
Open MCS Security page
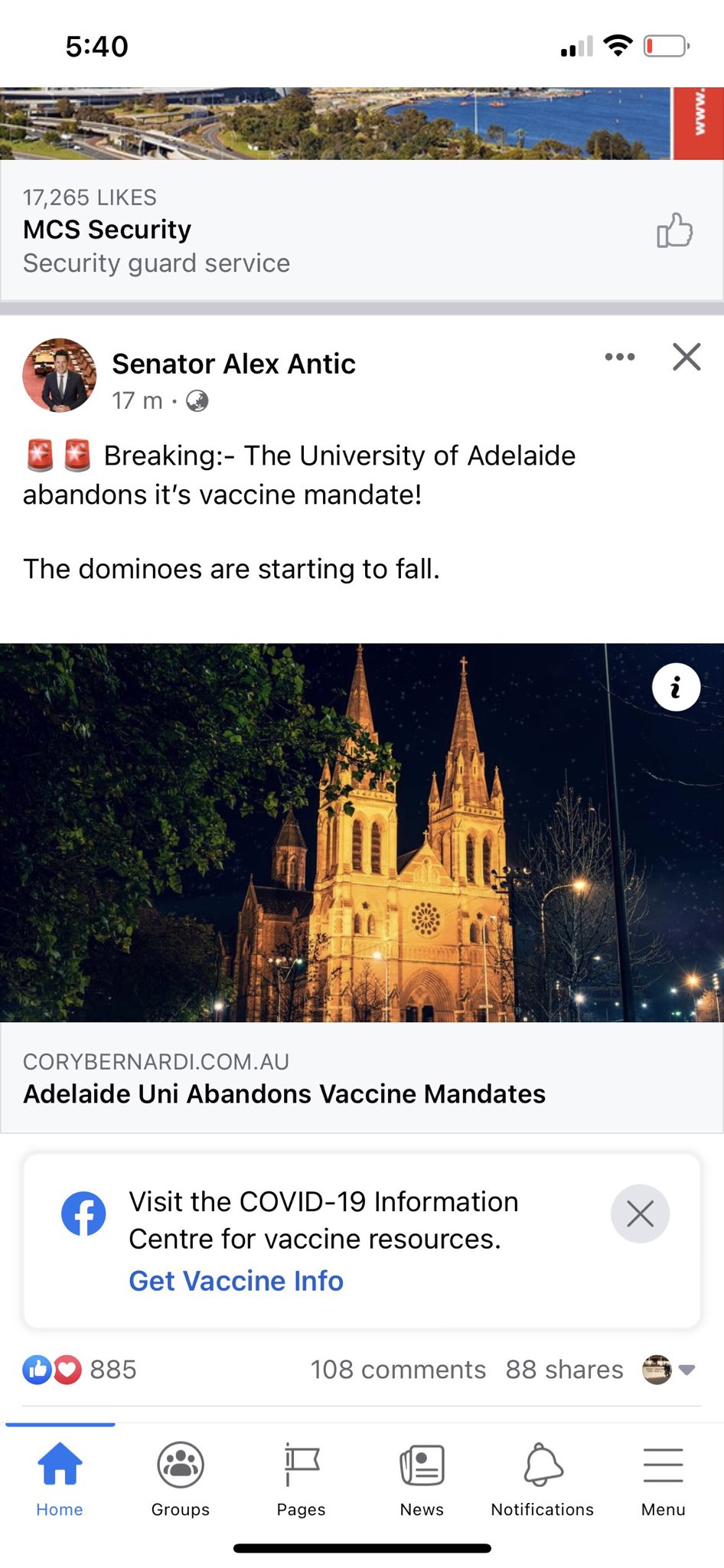107,230
